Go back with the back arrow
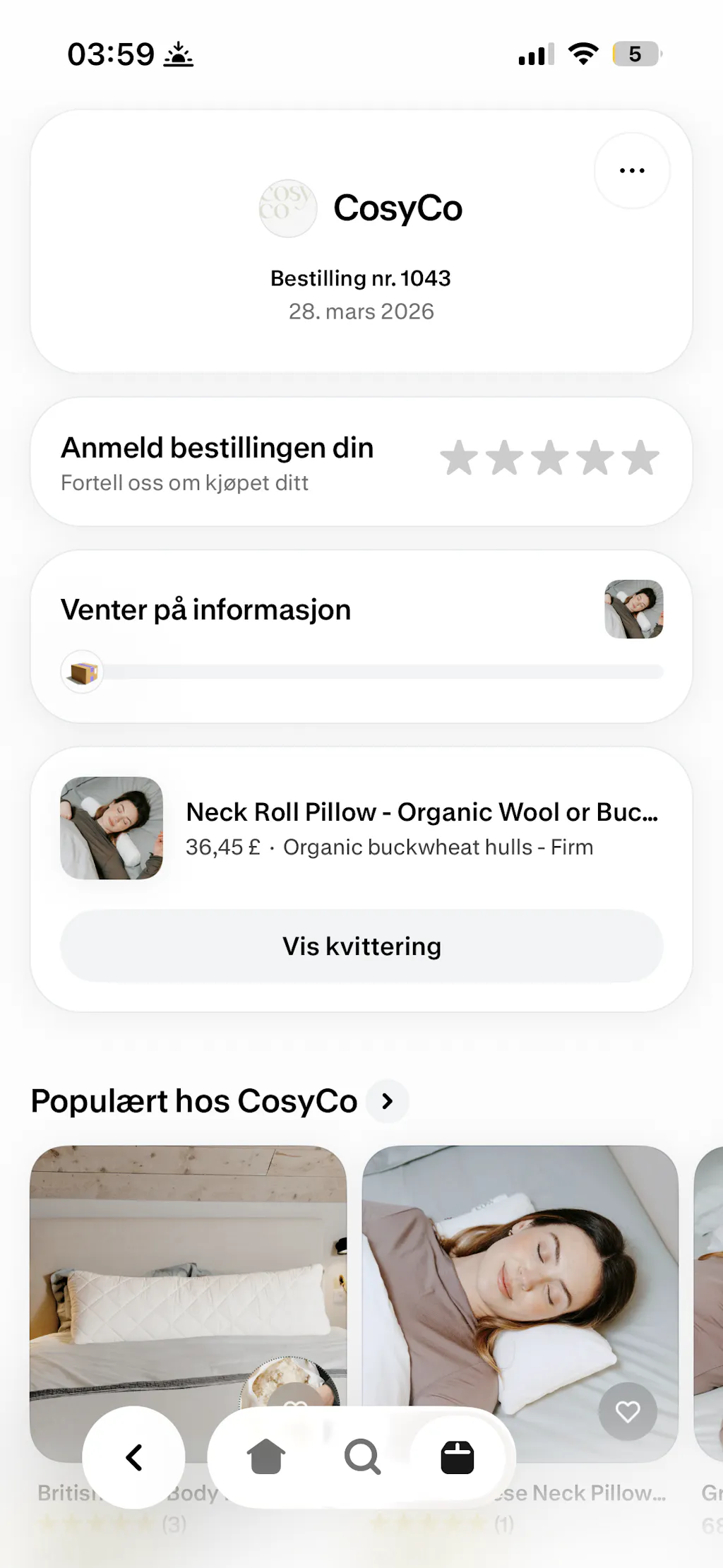The image size is (723, 1568). click(134, 1457)
